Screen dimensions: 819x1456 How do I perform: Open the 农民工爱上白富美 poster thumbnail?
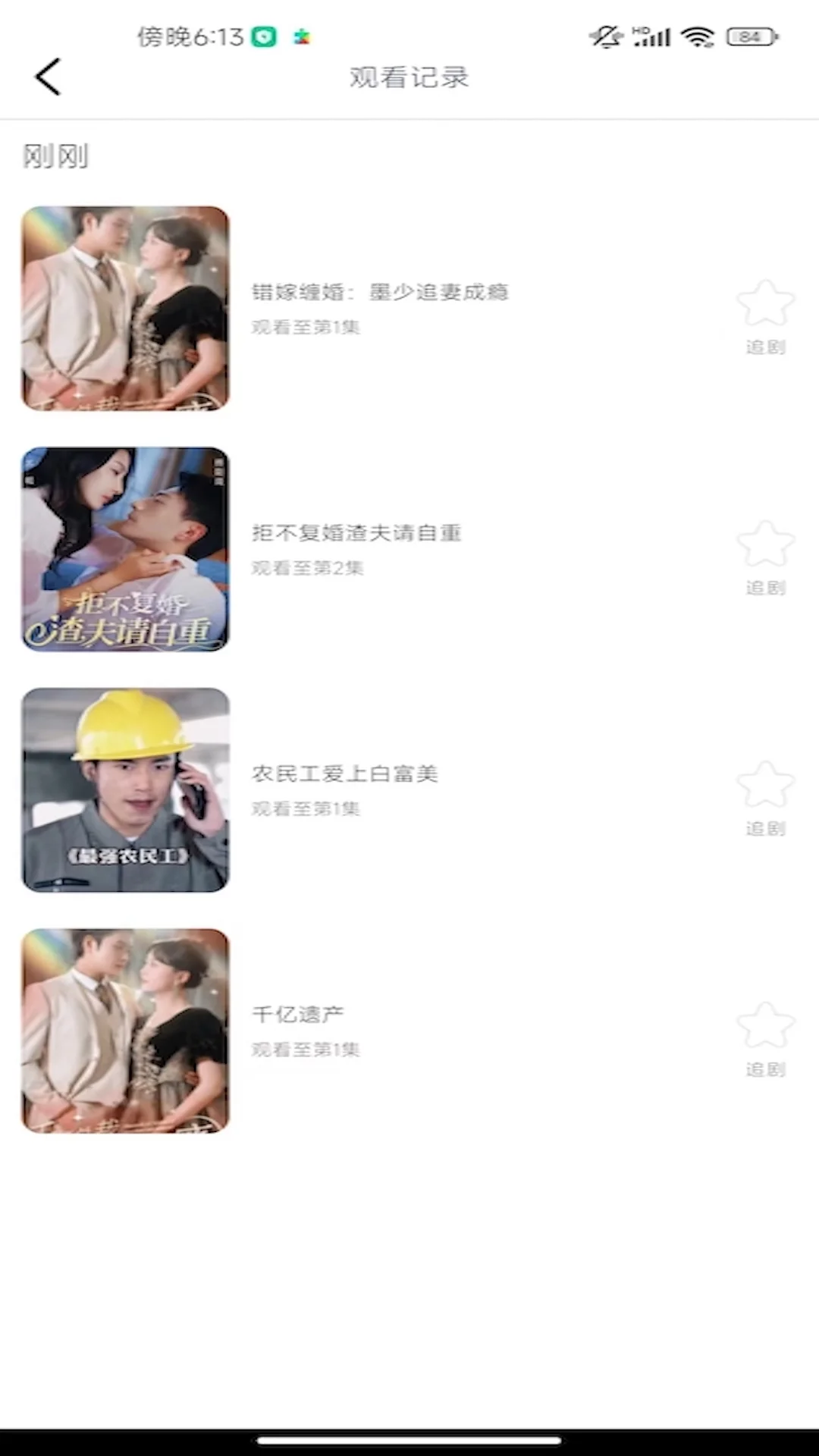coord(126,792)
